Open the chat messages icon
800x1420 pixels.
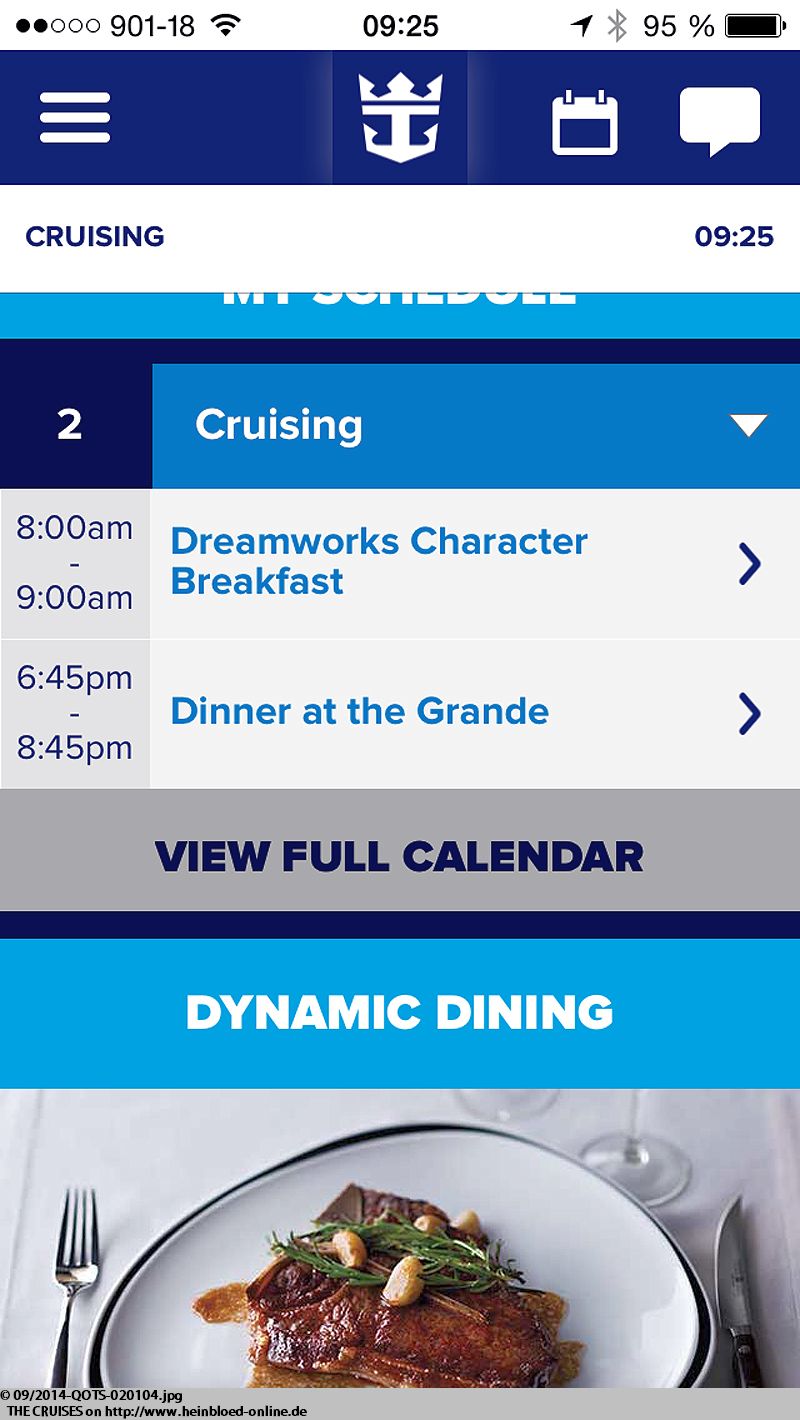coord(720,121)
